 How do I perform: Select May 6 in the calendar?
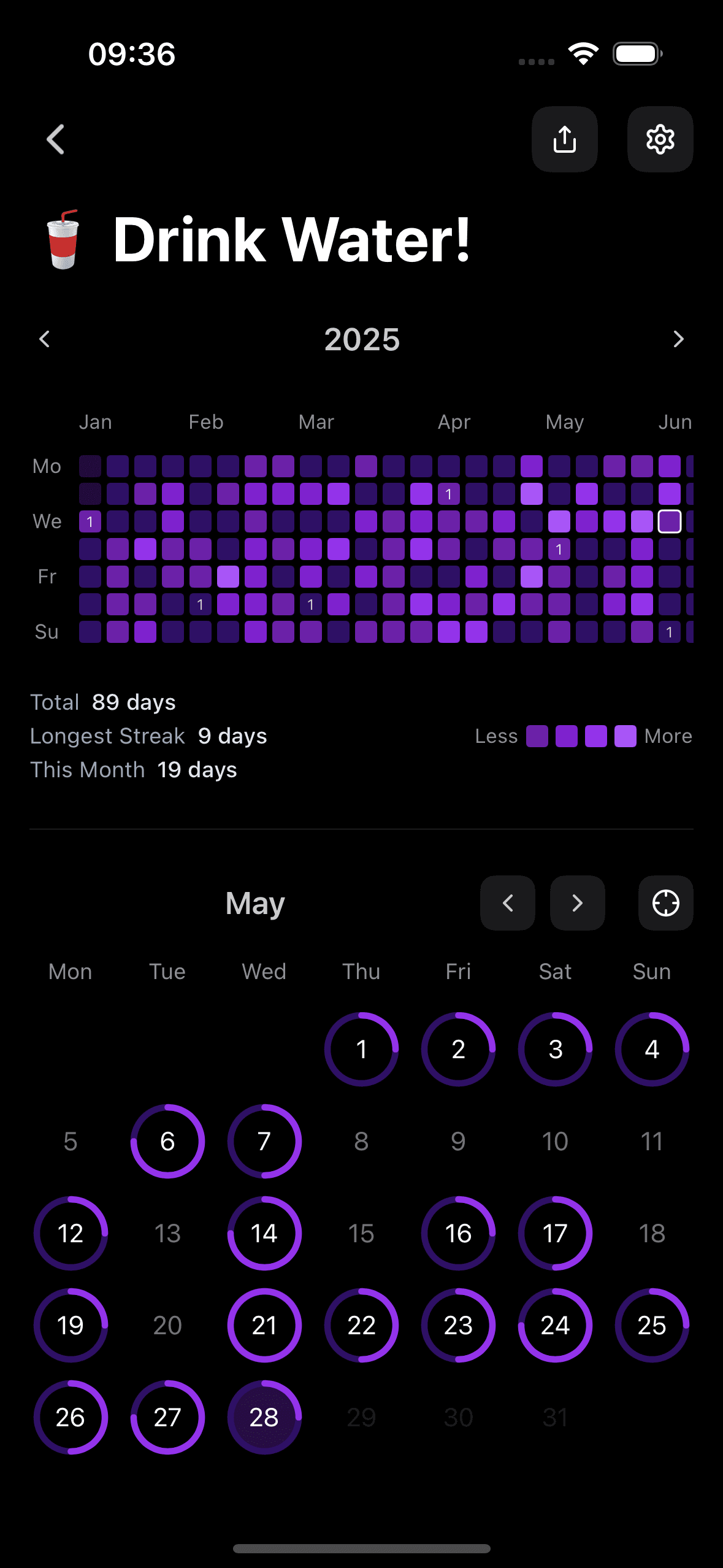(167, 1141)
